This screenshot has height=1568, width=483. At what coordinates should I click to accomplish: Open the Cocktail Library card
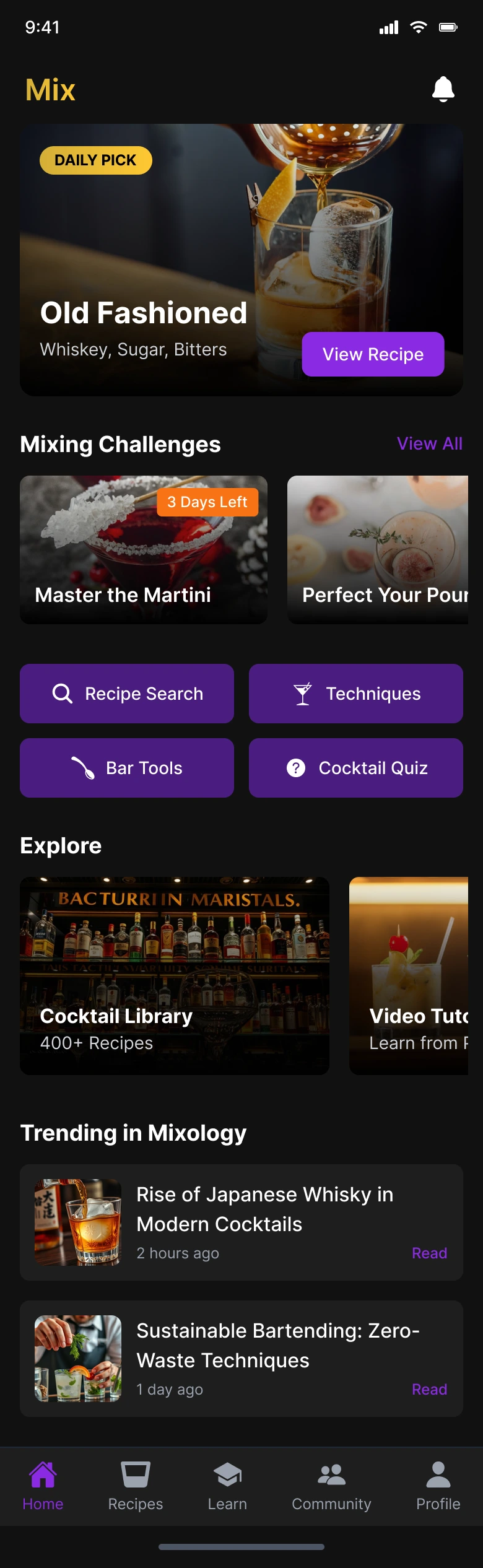(175, 976)
